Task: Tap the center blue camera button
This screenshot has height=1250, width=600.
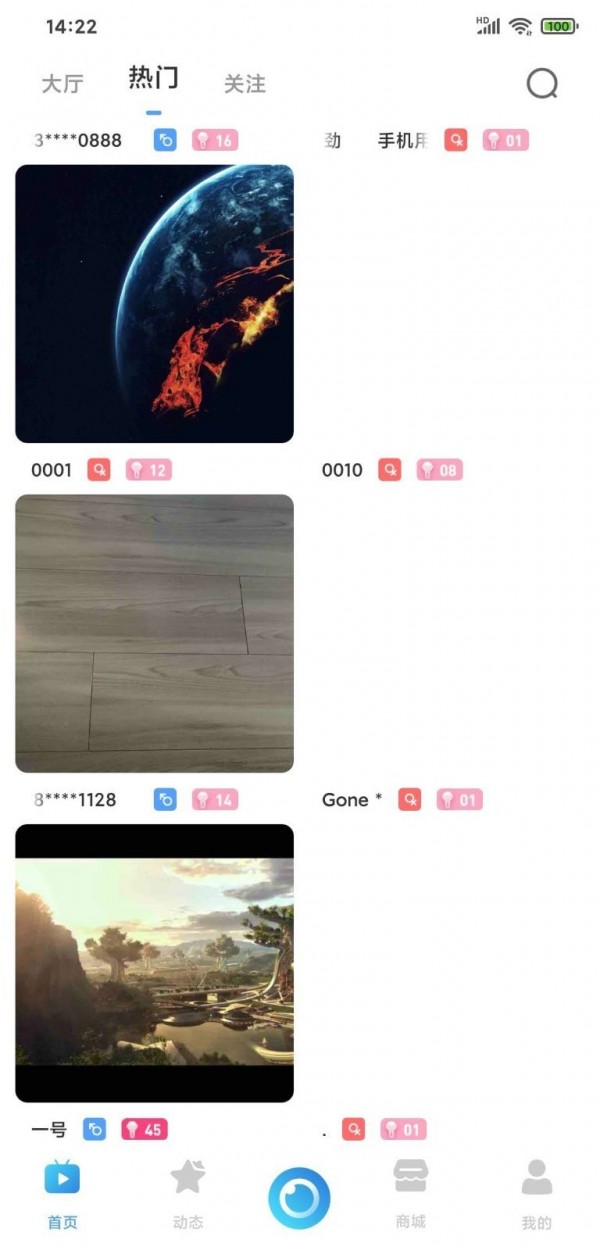Action: [299, 1197]
